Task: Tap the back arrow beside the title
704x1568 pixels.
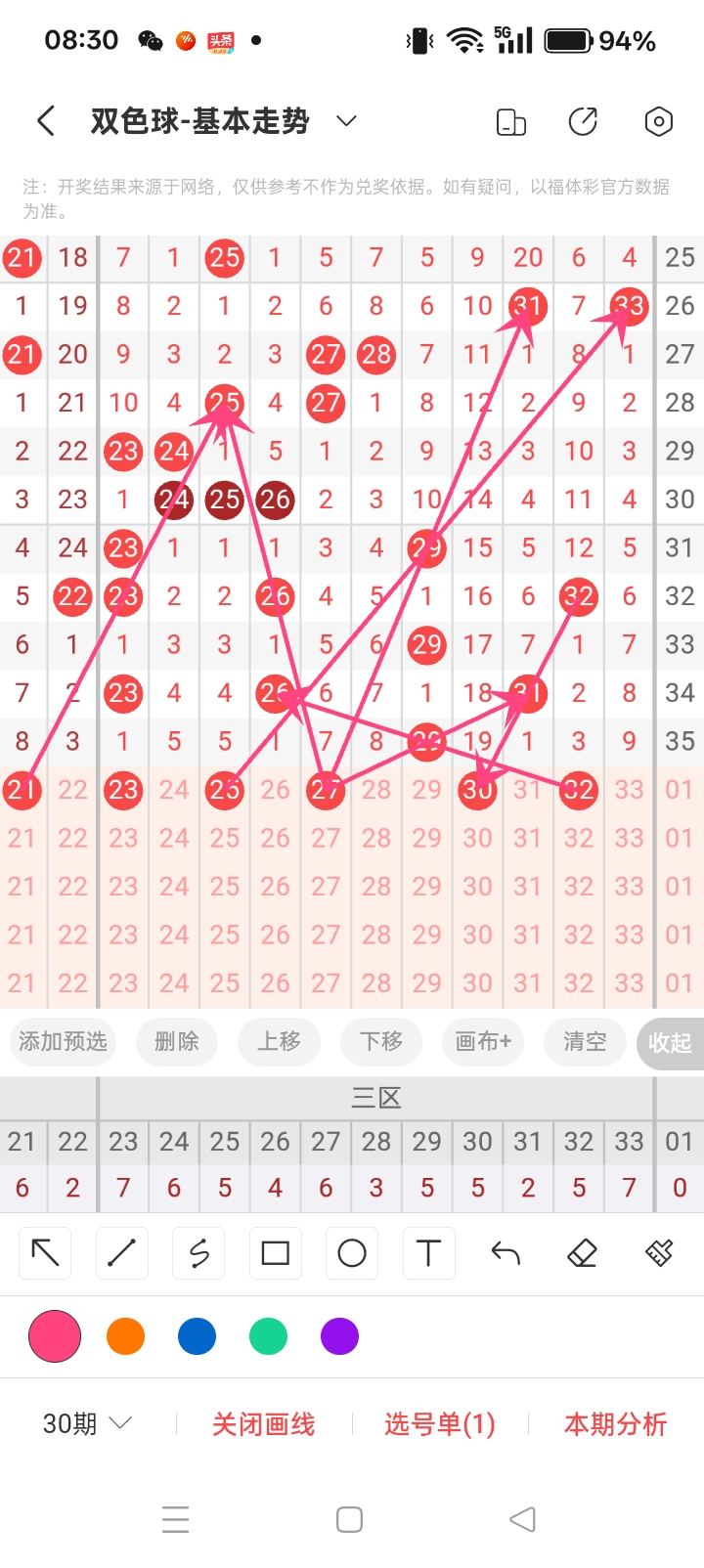Action: coord(45,120)
